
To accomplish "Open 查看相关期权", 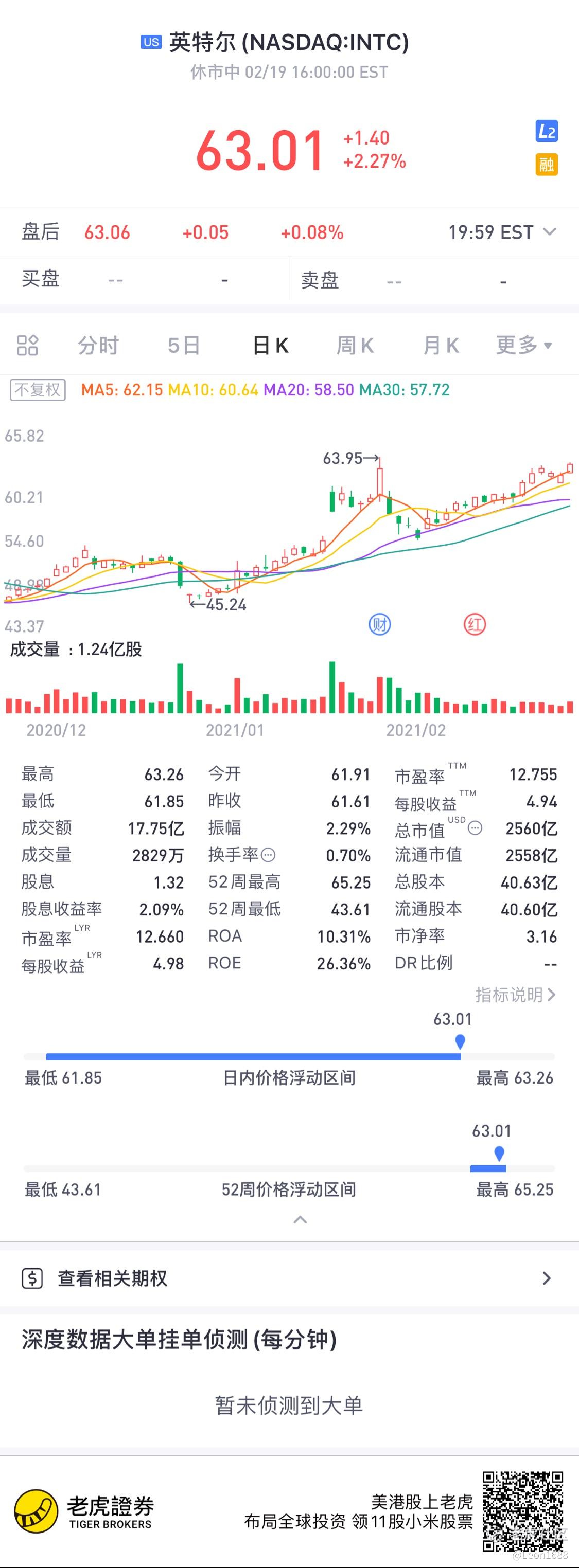I will [289, 1278].
